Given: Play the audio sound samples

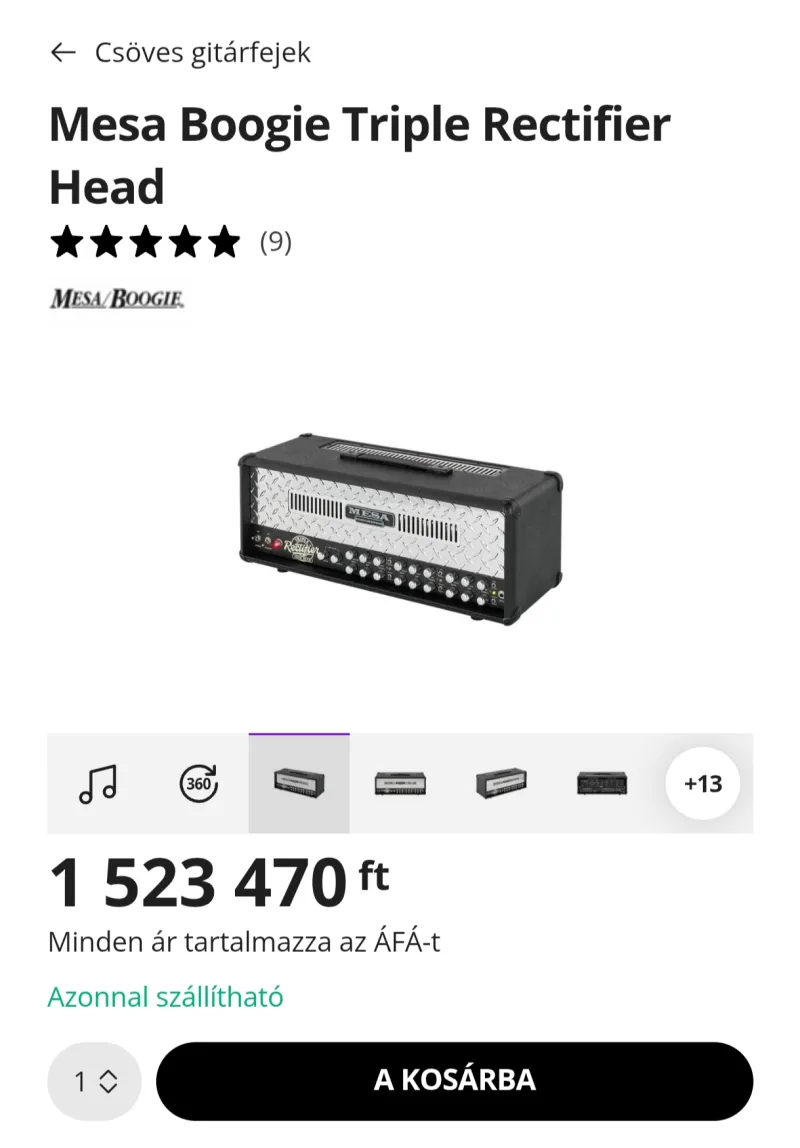Looking at the screenshot, I should coord(98,784).
